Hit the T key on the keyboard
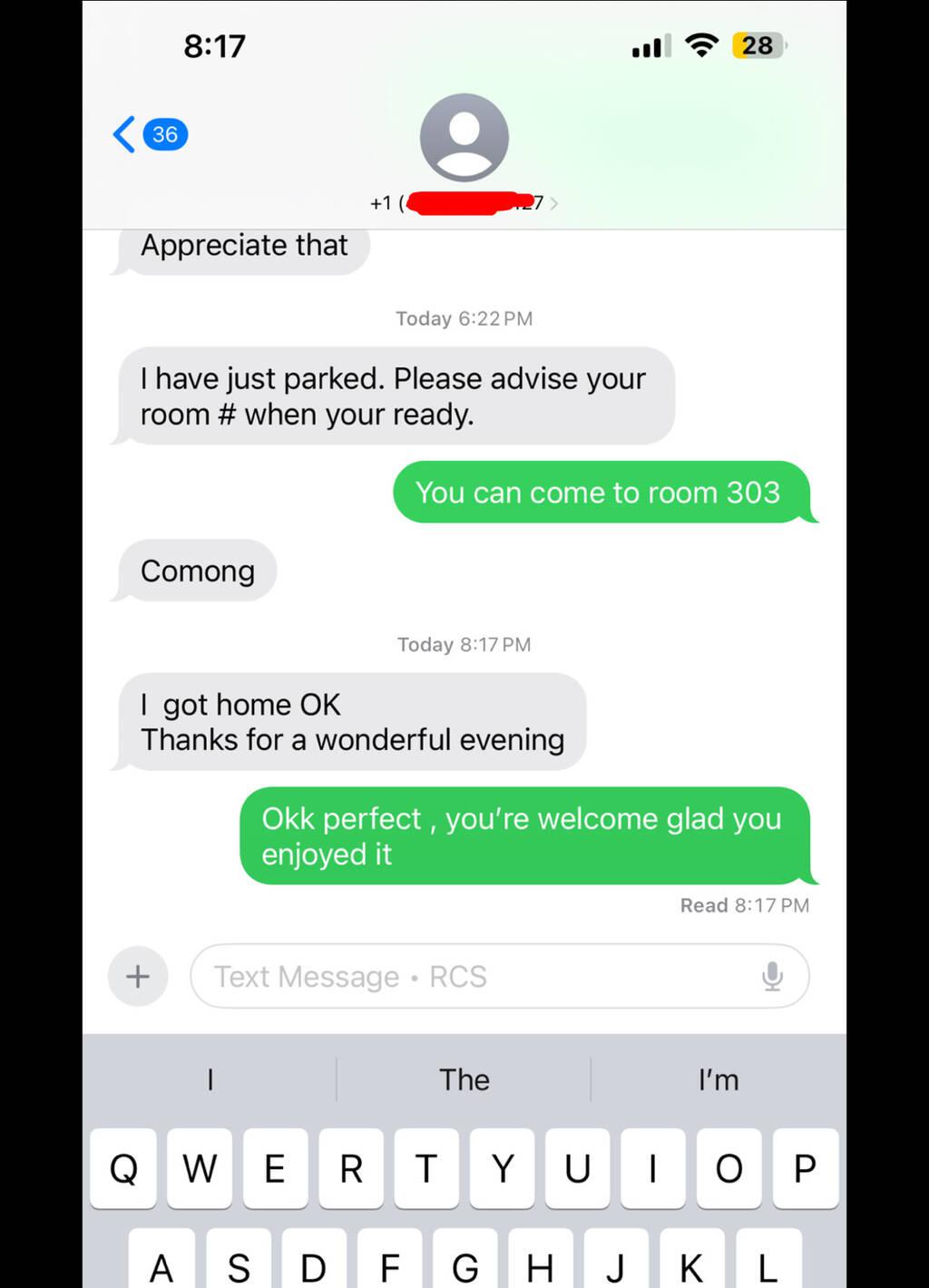 (425, 1168)
